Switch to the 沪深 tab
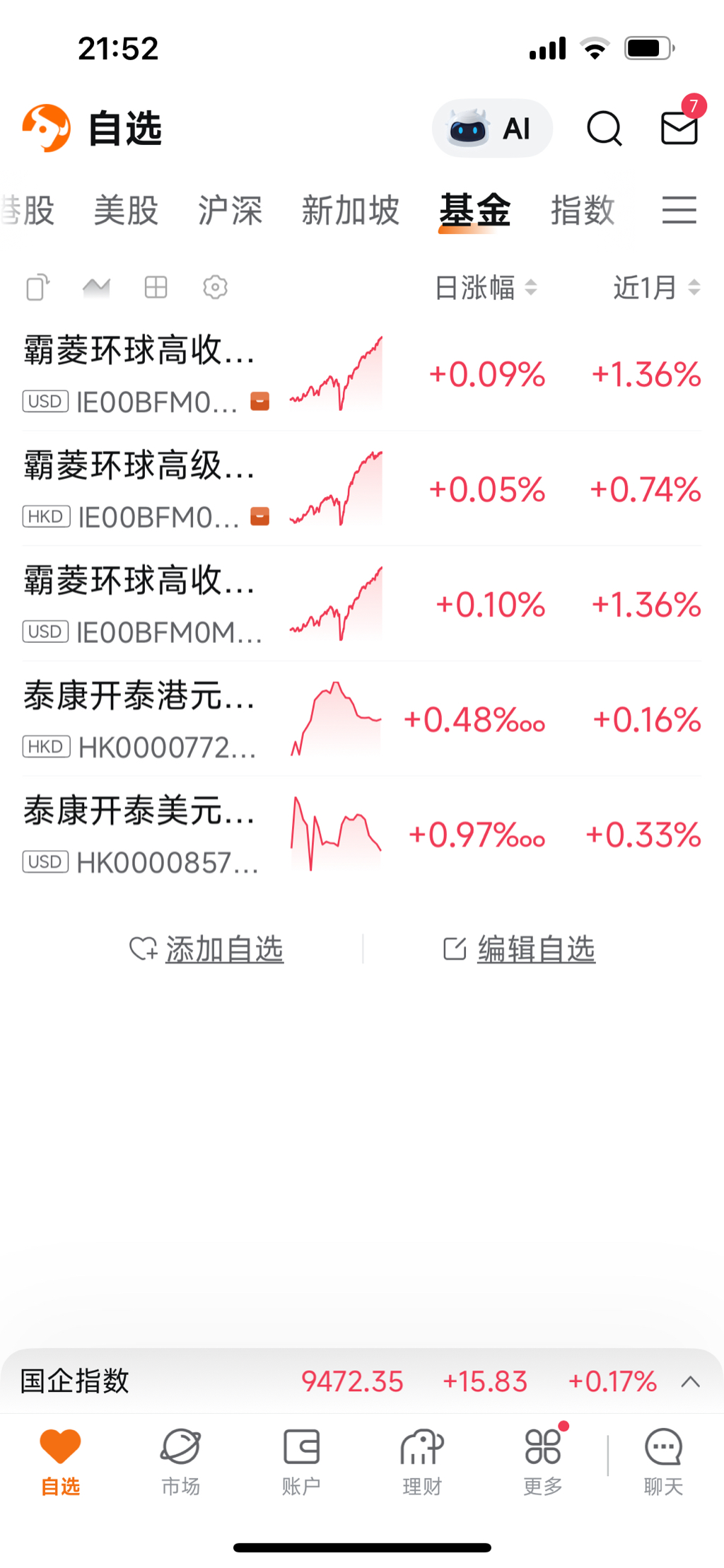 [230, 210]
